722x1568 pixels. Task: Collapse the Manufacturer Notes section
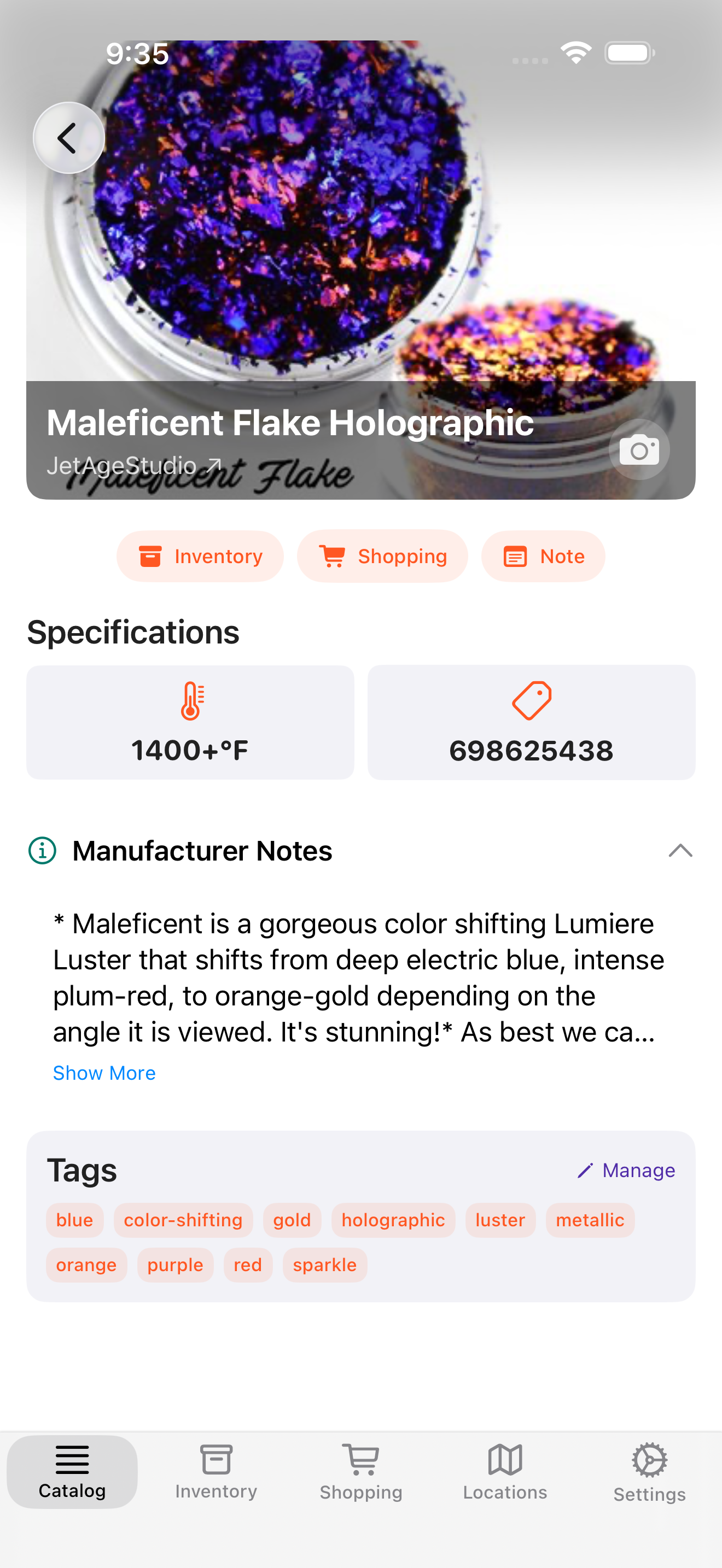pyautogui.click(x=681, y=850)
